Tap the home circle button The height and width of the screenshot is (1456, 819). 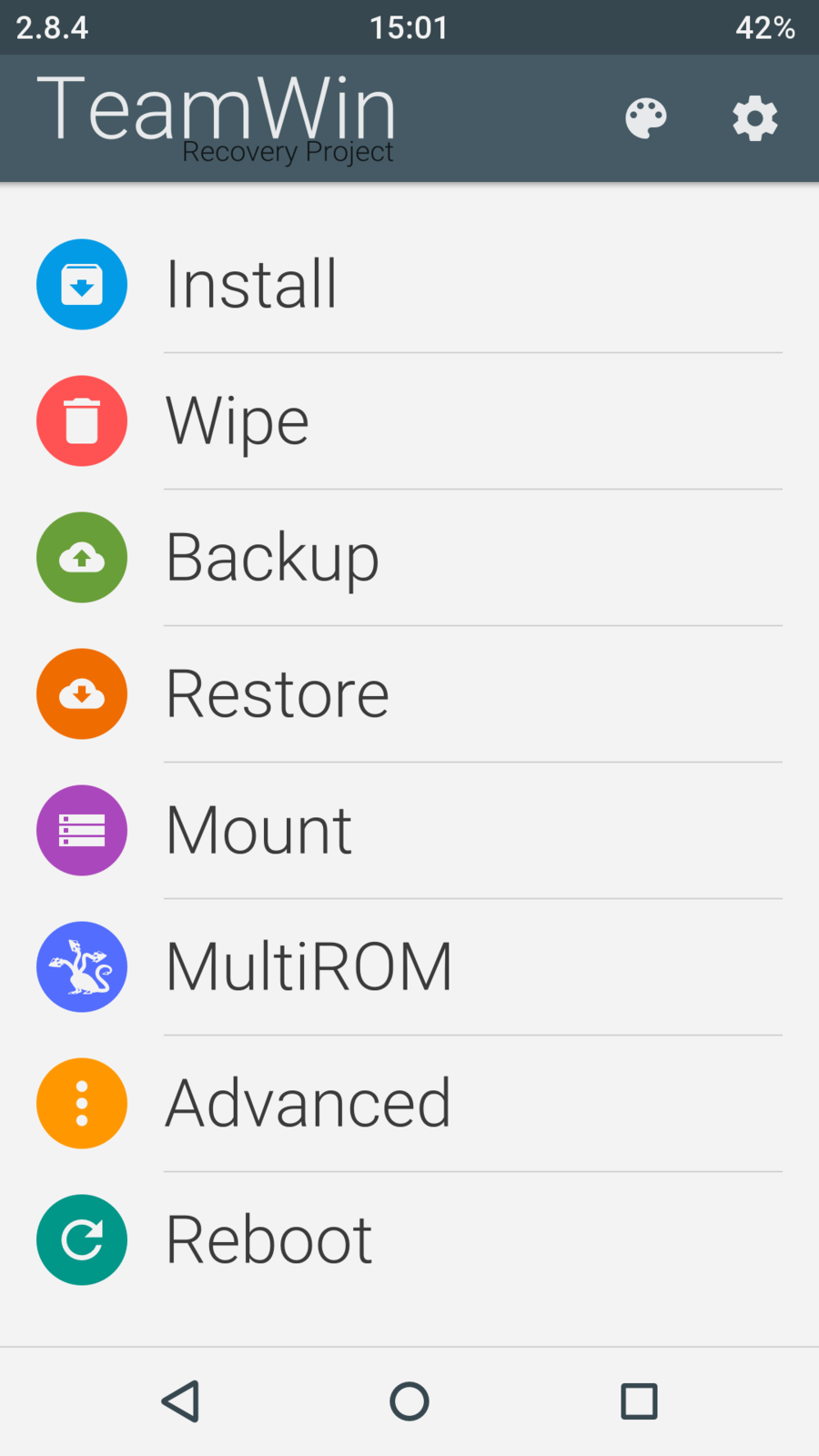pos(409,1400)
